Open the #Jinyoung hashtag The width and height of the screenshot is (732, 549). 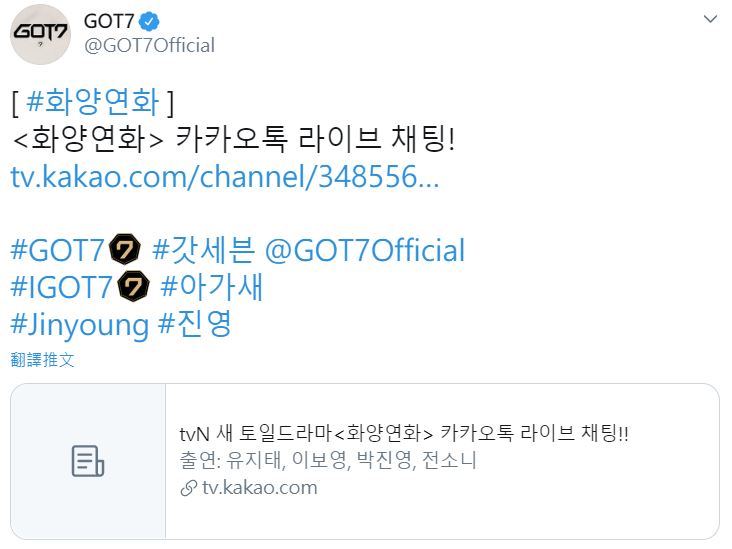(79, 324)
